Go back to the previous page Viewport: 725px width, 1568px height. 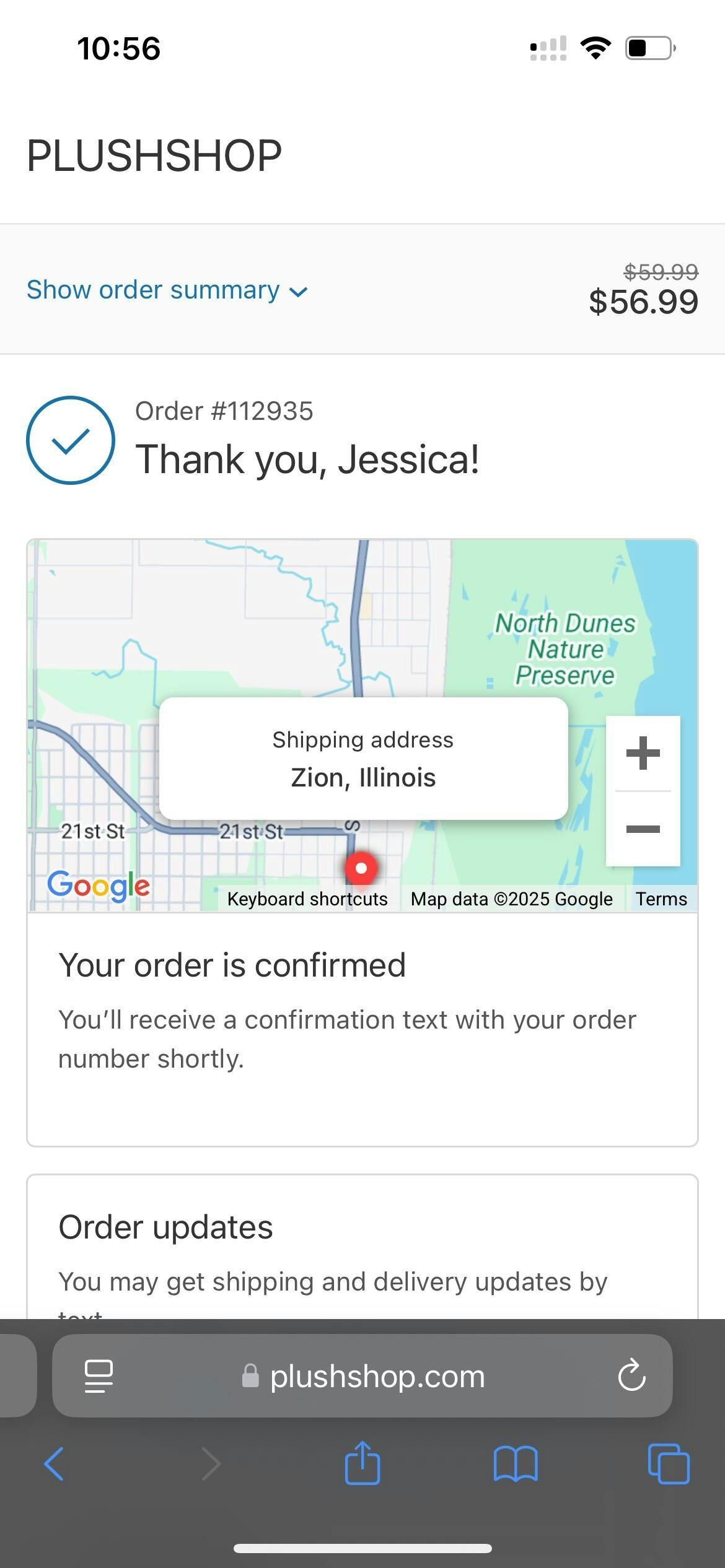[54, 1464]
